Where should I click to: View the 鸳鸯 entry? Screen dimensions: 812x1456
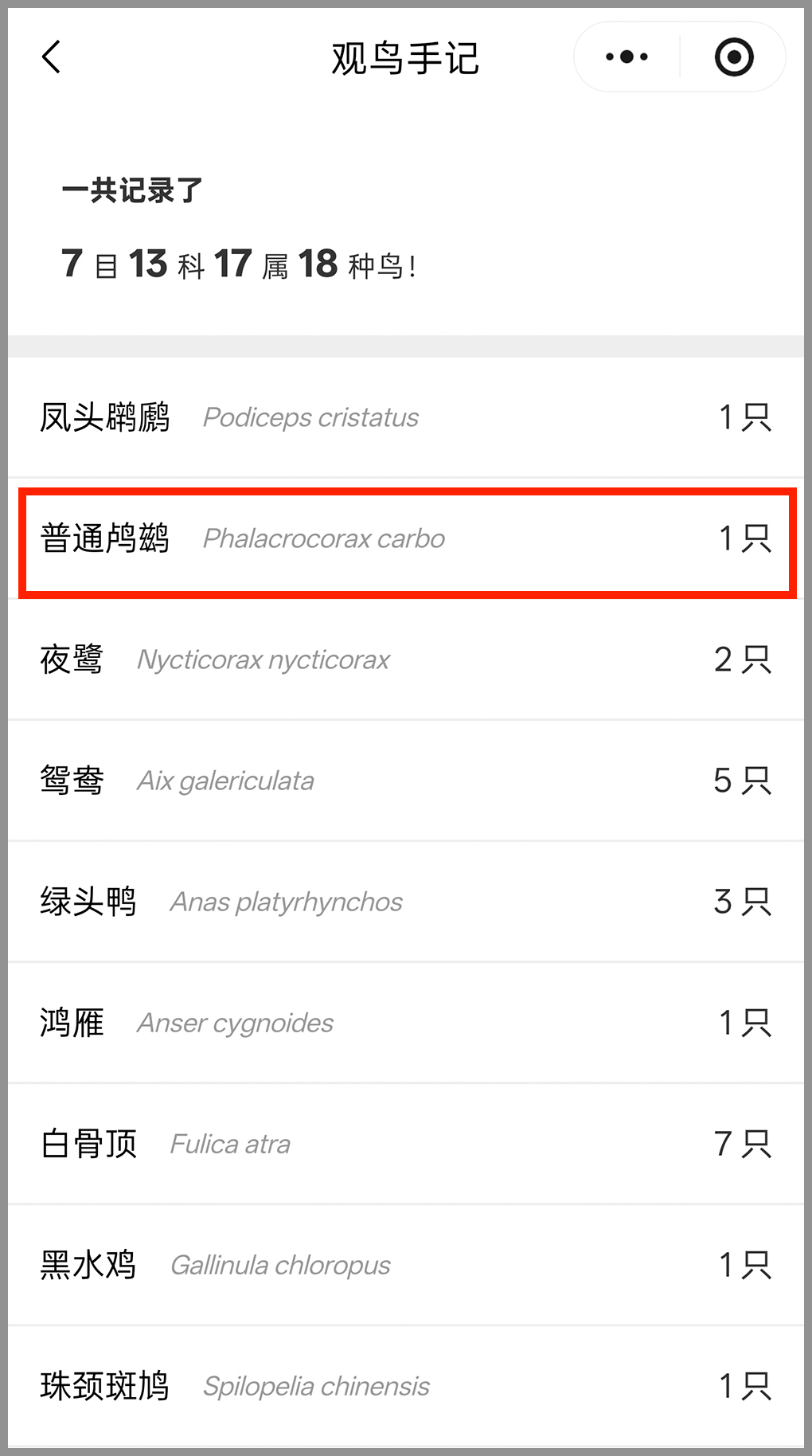tap(406, 781)
